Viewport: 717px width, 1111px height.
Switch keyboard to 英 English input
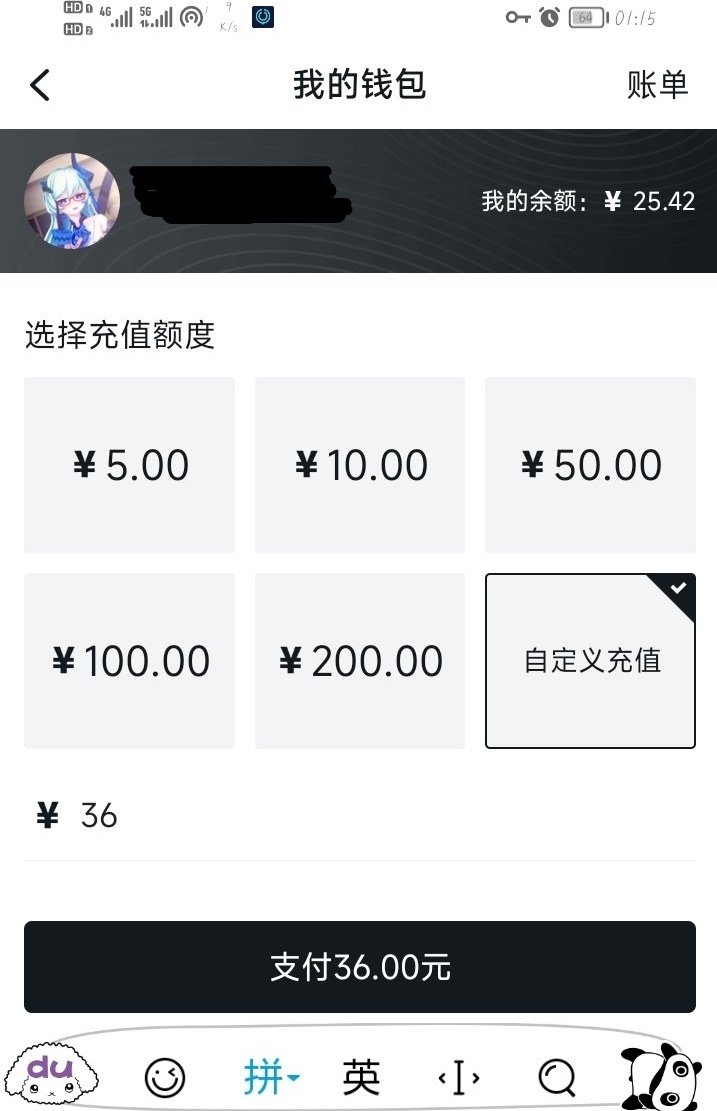coord(361,1077)
